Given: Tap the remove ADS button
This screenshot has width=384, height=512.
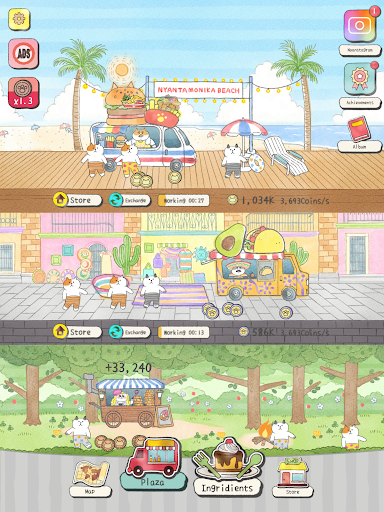Looking at the screenshot, I should (23, 54).
